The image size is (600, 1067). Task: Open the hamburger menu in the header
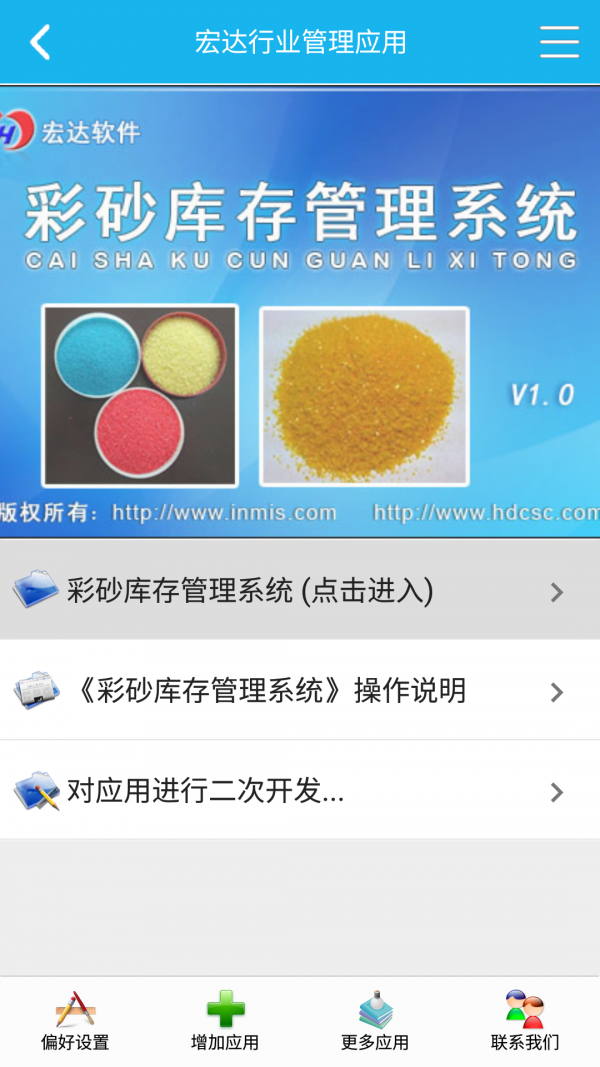click(559, 42)
